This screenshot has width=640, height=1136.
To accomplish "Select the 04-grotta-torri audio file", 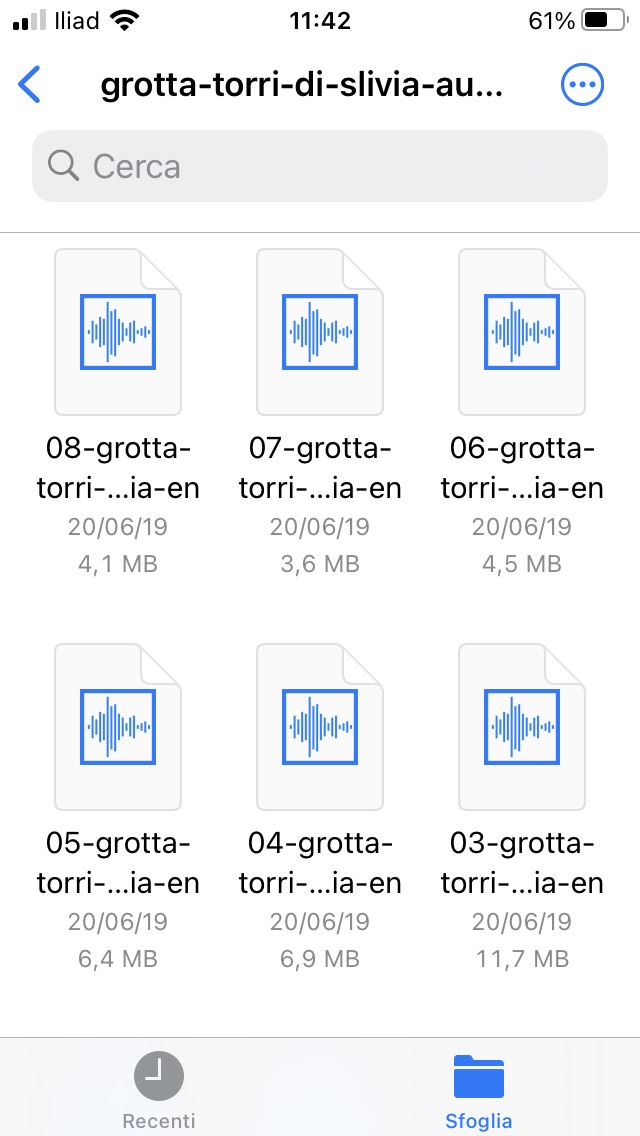I will [320, 727].
